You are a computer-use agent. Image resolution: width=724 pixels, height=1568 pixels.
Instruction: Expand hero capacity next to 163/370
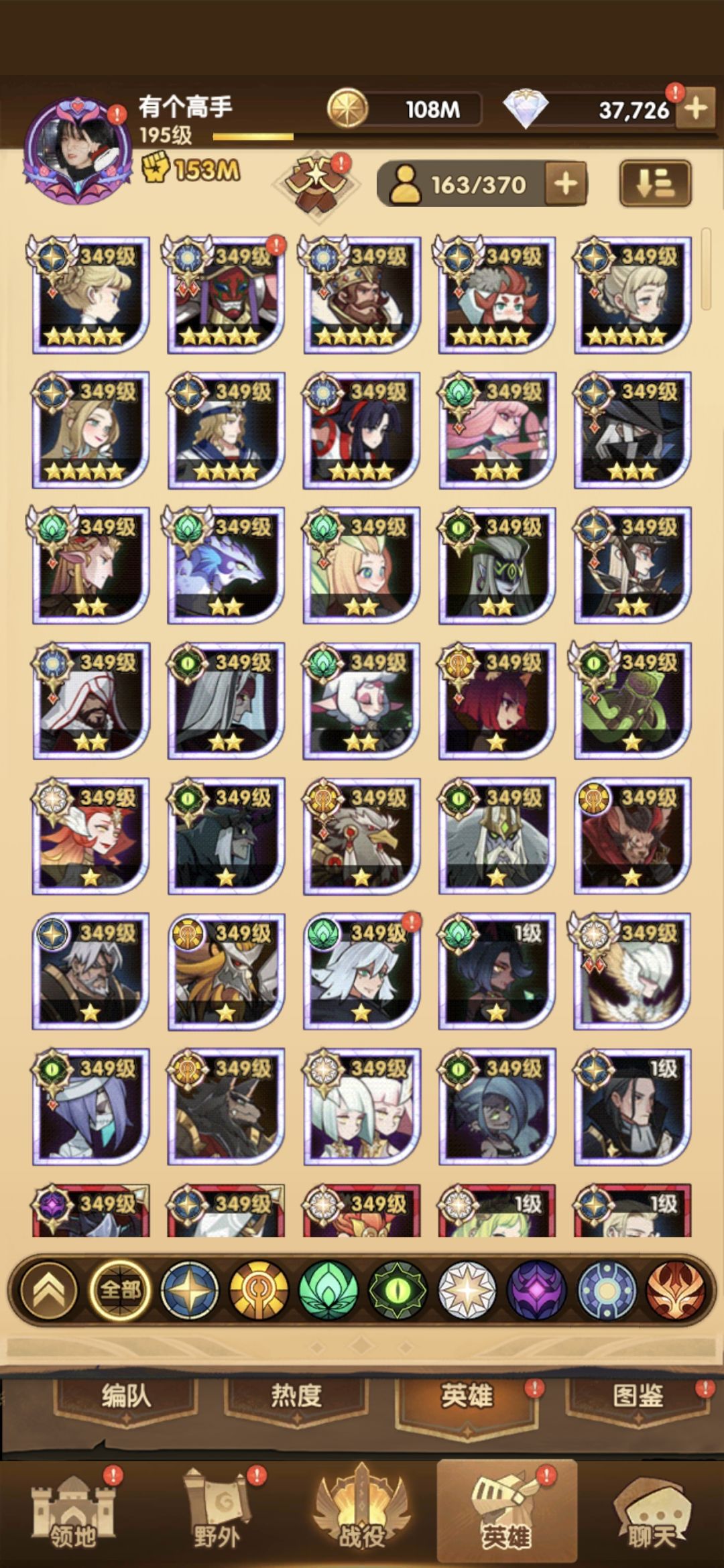coord(565,183)
